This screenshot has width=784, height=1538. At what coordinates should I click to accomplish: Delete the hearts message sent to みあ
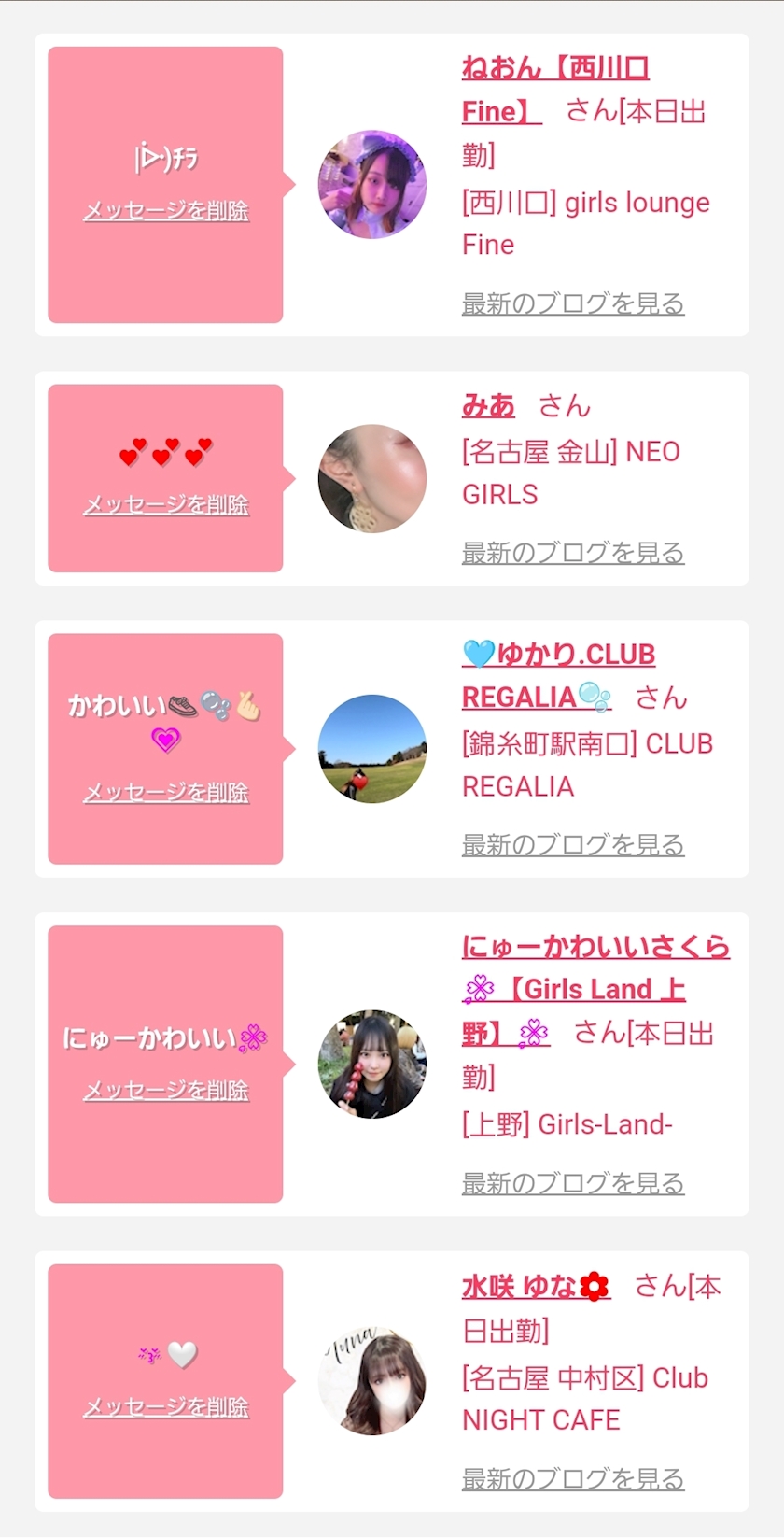(166, 505)
